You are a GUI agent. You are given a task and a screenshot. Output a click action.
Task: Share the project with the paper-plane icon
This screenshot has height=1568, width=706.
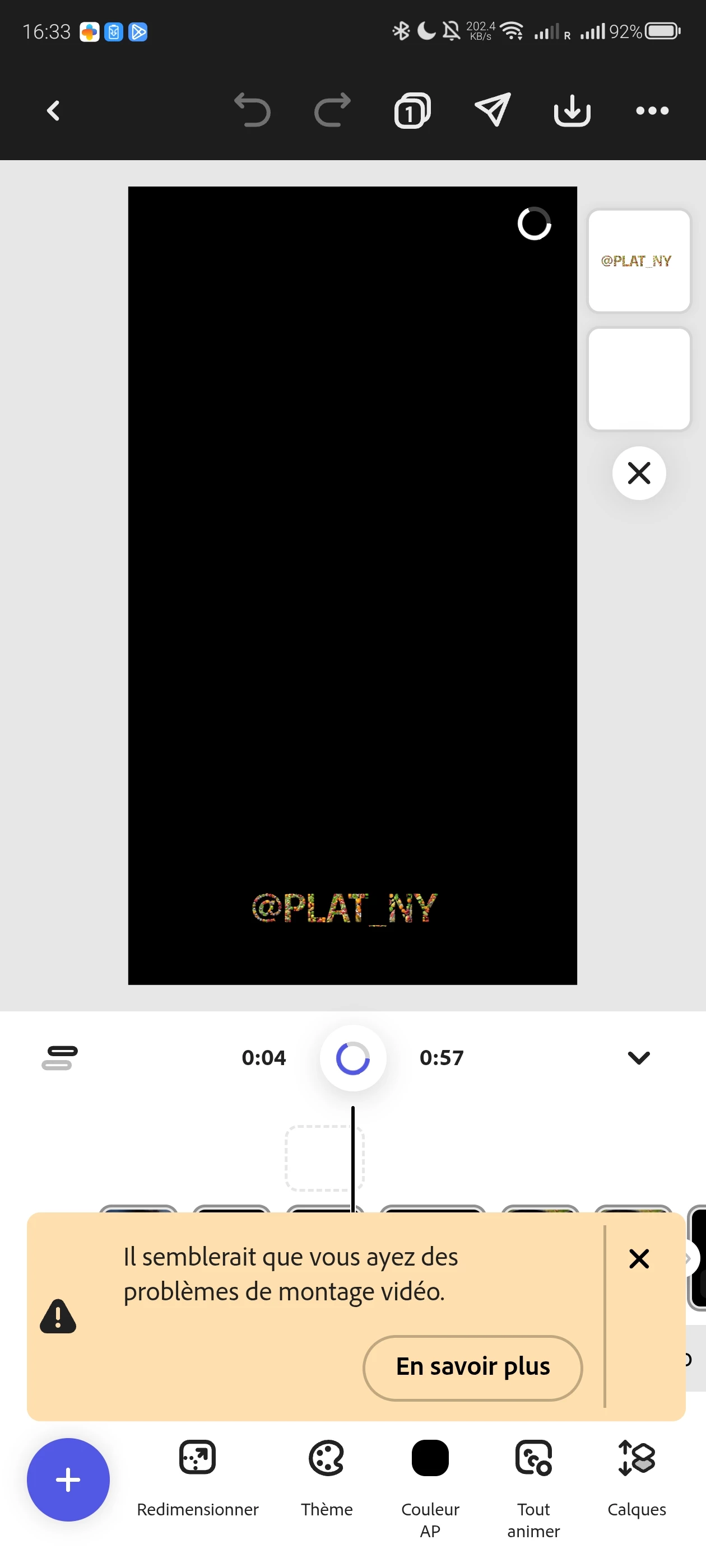click(x=492, y=110)
